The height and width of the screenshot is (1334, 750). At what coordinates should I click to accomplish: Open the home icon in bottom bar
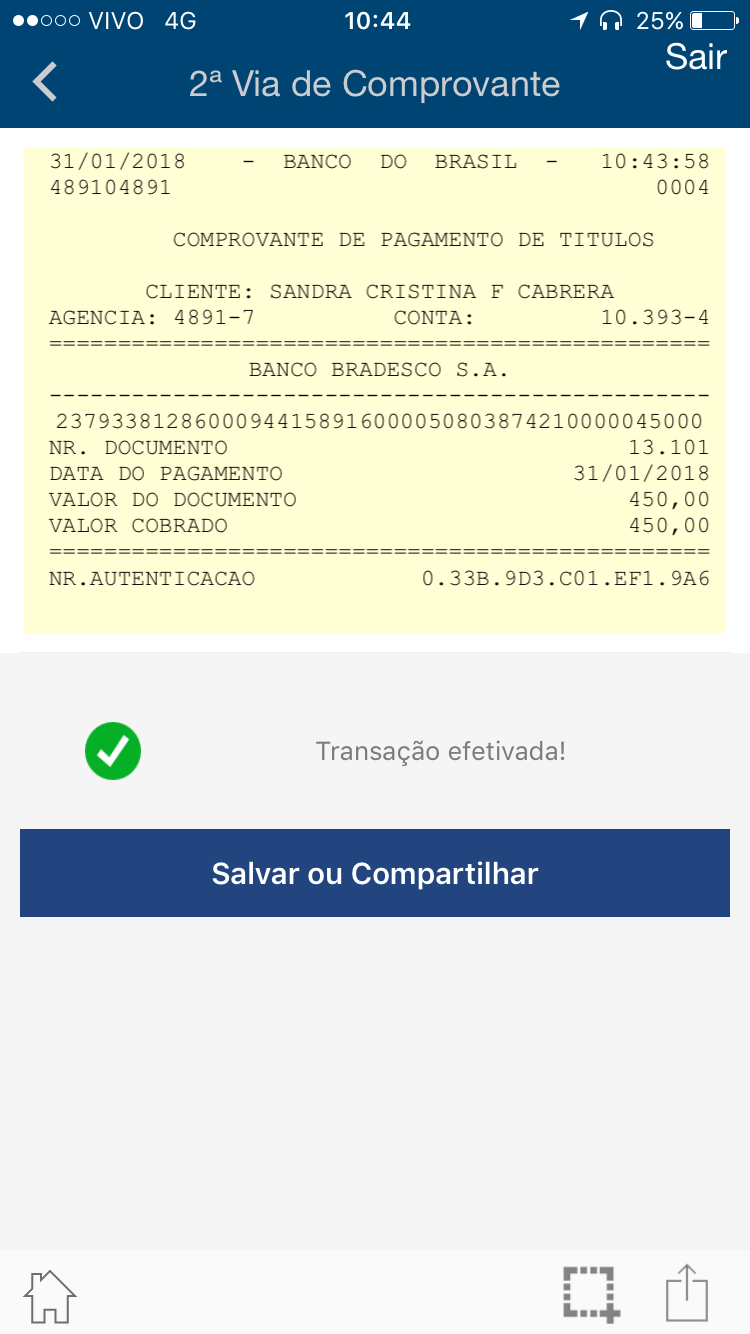(51, 1296)
